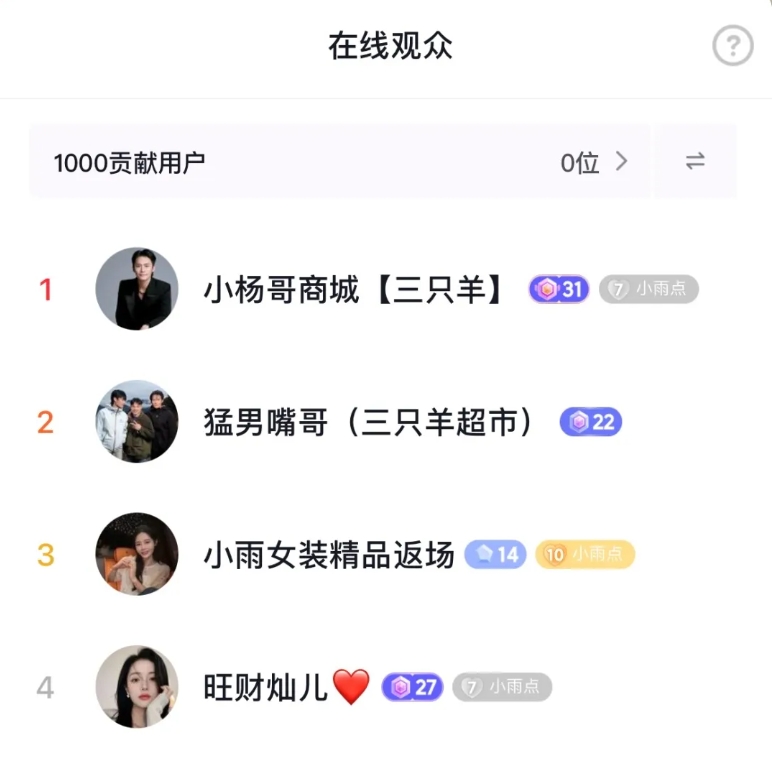The height and width of the screenshot is (761, 772).
Task: Open viewer 猛男嘴哥（三只羊超市）
Action: (x=367, y=423)
